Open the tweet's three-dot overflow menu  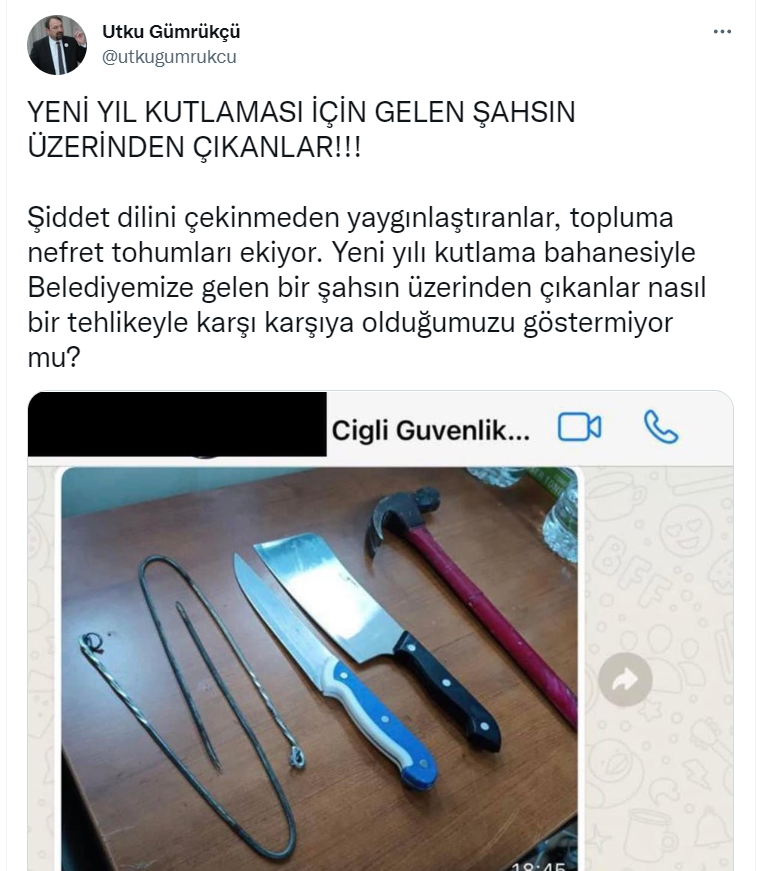coord(722,32)
